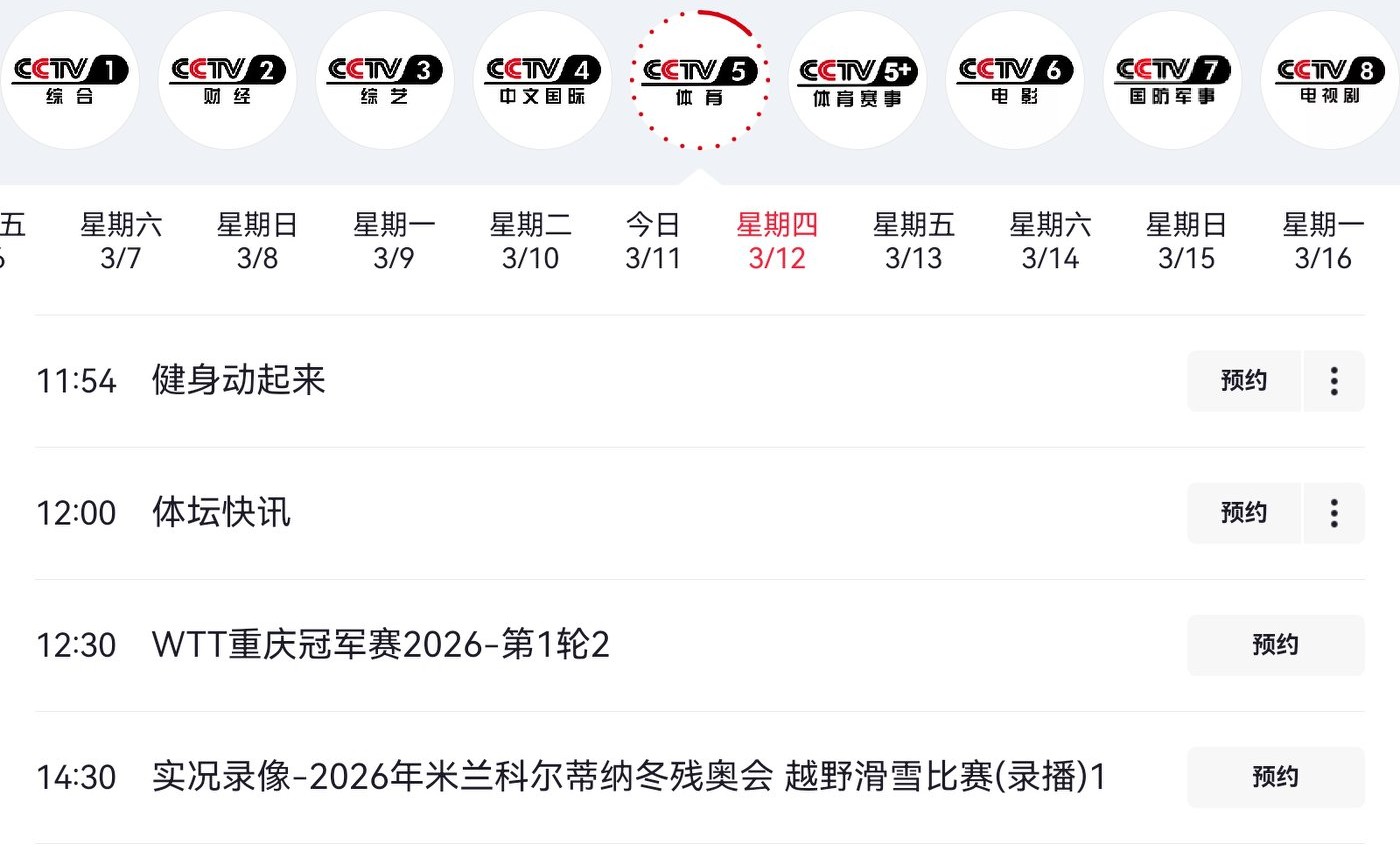The width and height of the screenshot is (1400, 863).
Task: View the schedule for 今日 3/11
Action: point(653,241)
